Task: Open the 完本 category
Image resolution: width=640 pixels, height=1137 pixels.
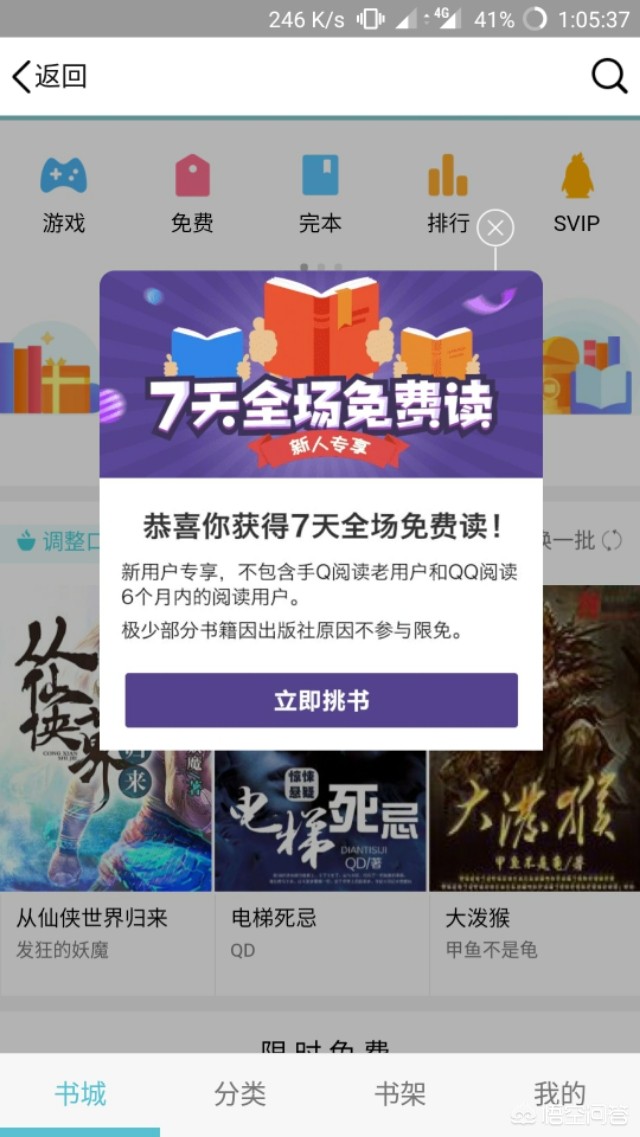Action: 320,194
